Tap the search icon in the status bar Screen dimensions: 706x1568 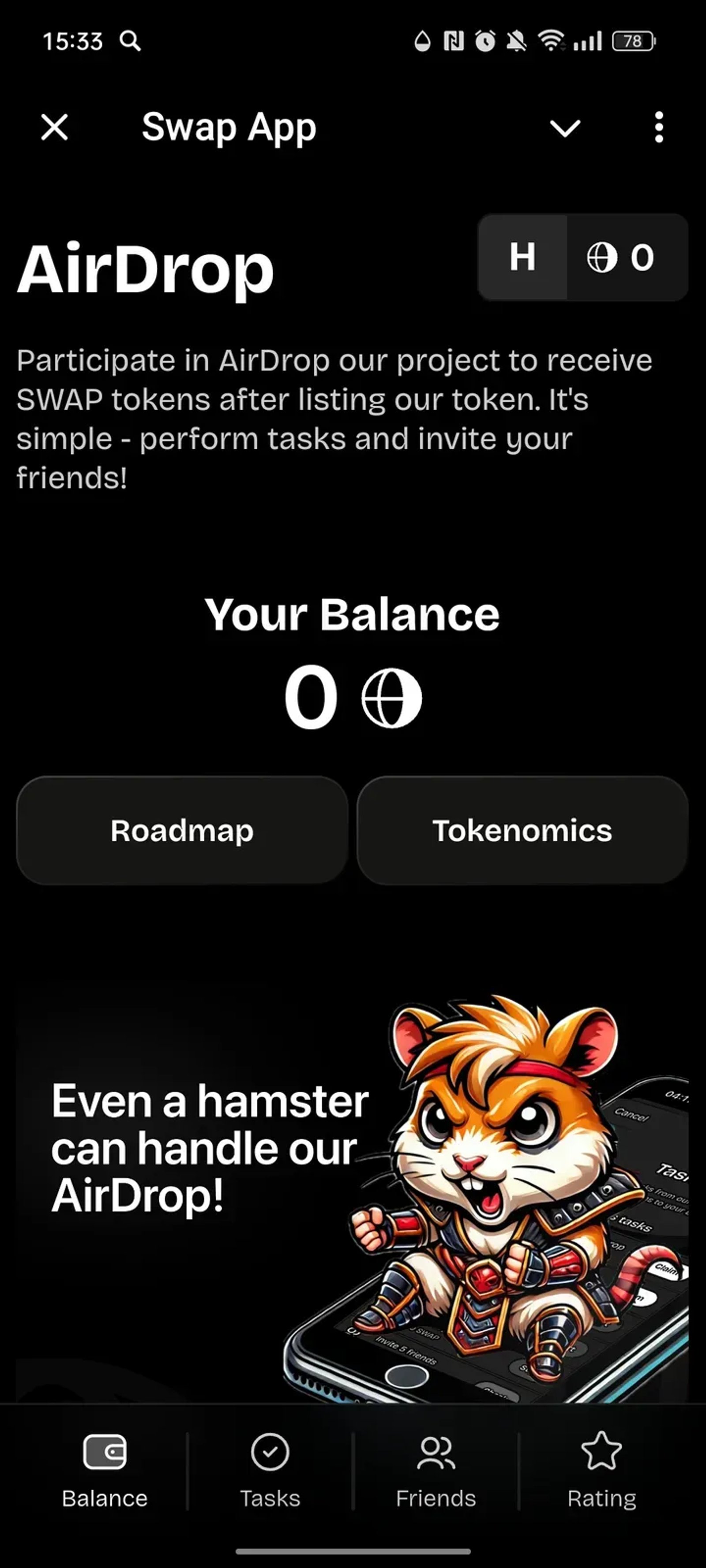coord(130,41)
